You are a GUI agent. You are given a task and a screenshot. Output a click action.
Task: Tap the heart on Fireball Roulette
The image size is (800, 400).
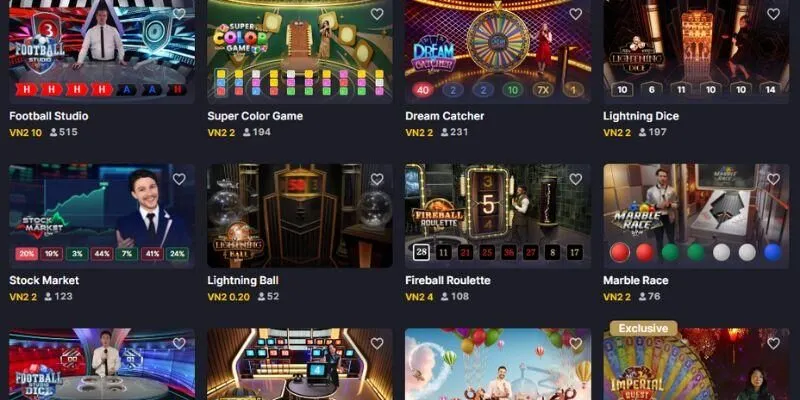(x=575, y=179)
